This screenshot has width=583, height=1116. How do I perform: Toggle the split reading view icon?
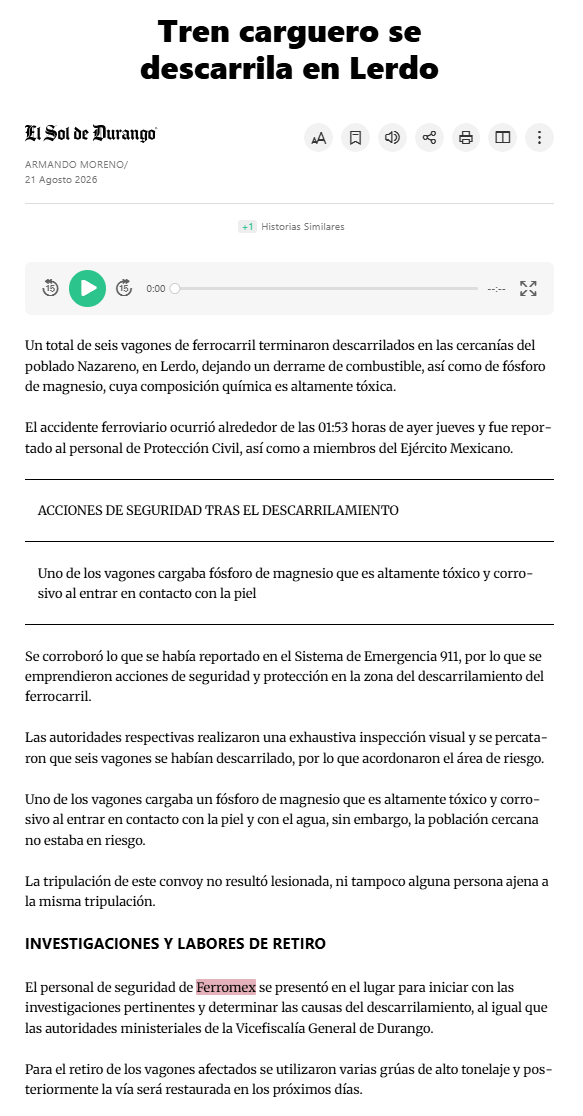(x=503, y=137)
